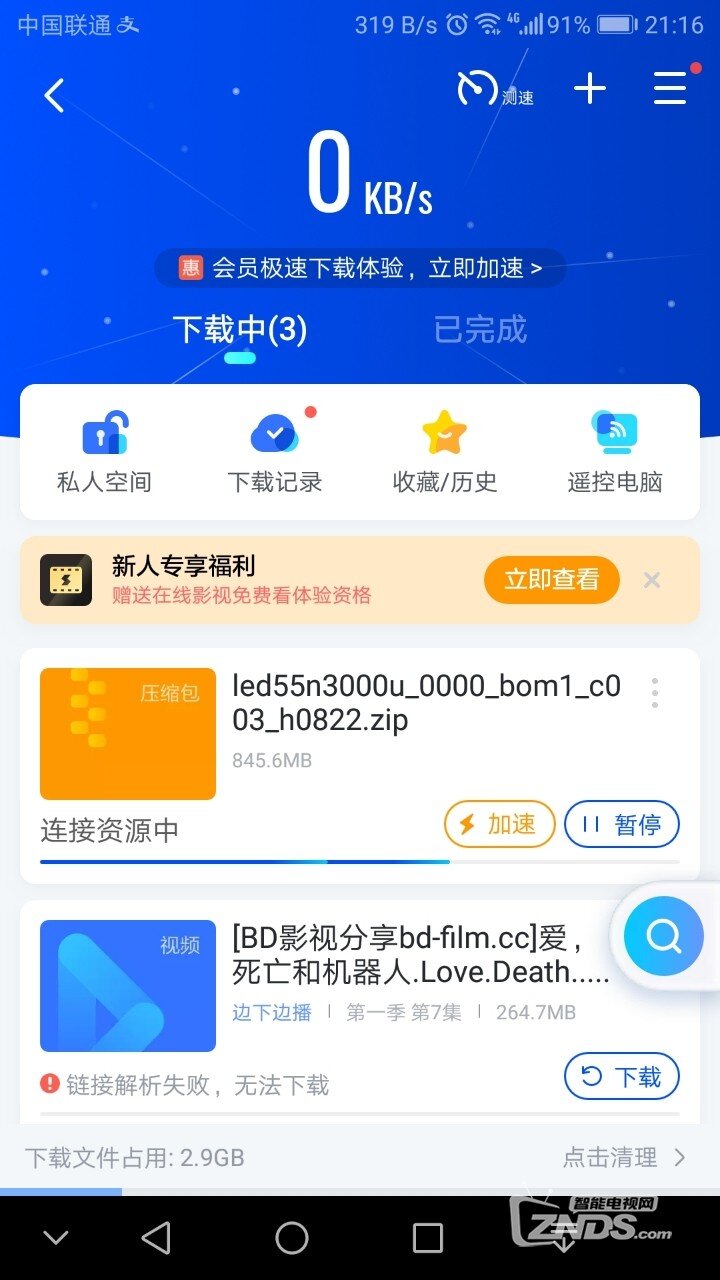720x1280 pixels.
Task: Open more options for the led55n3000u zip file
Action: tap(655, 692)
